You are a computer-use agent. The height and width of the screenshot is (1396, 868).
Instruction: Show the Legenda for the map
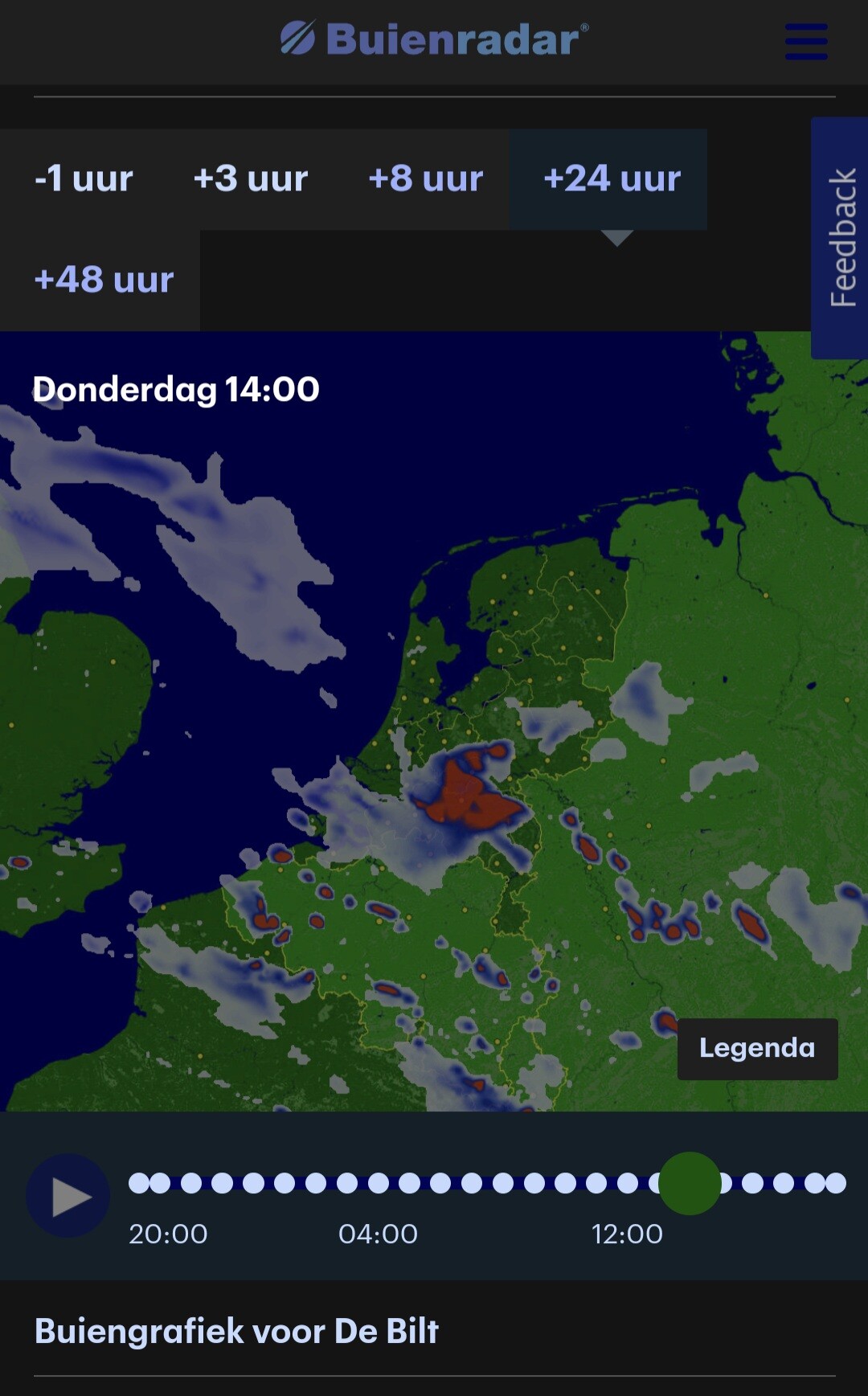tap(757, 1048)
